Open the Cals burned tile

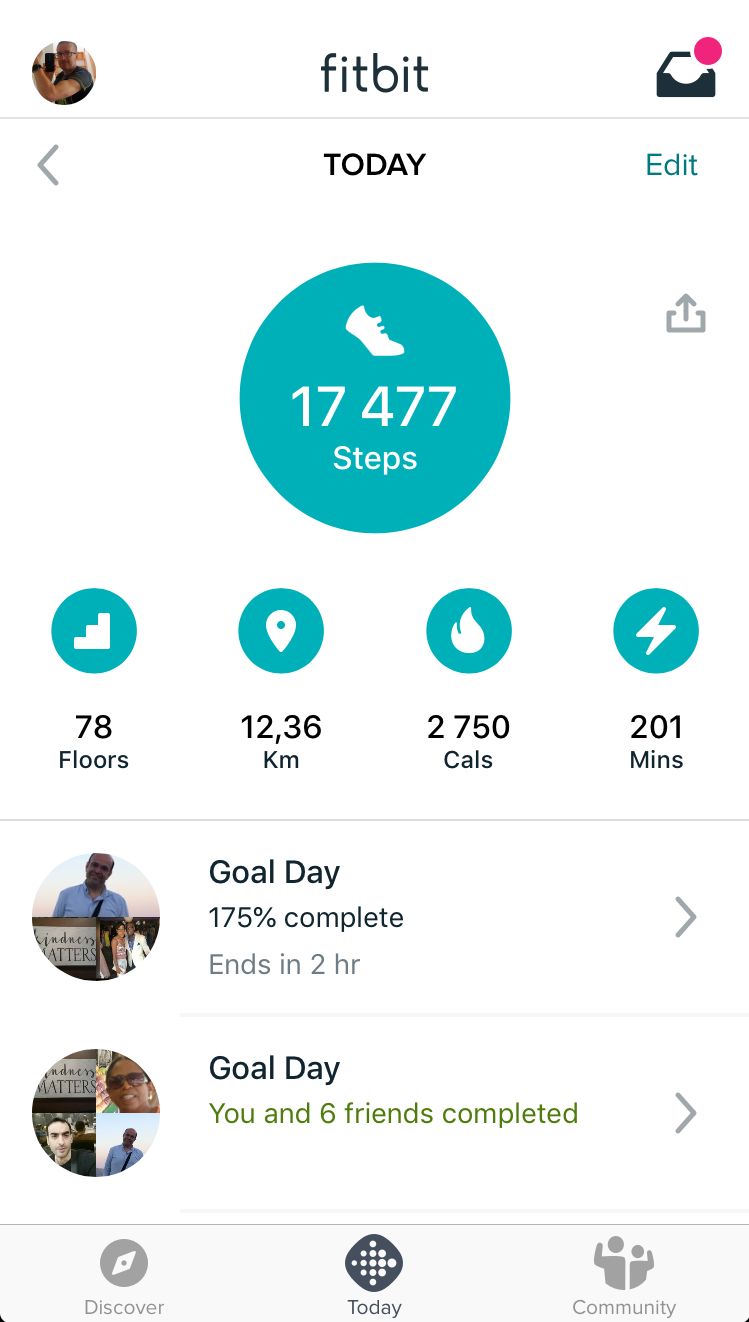point(468,680)
